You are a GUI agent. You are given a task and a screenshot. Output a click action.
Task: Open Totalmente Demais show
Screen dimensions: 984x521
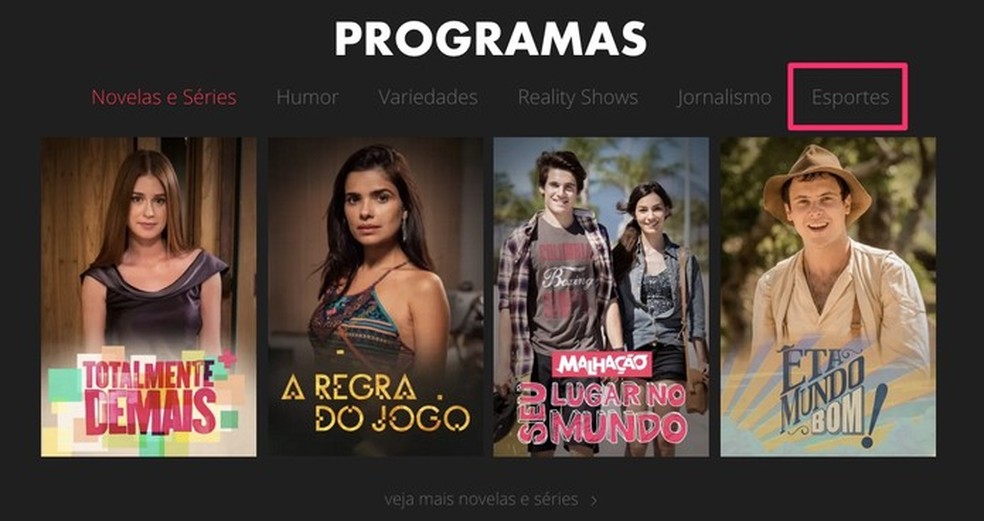[148, 297]
